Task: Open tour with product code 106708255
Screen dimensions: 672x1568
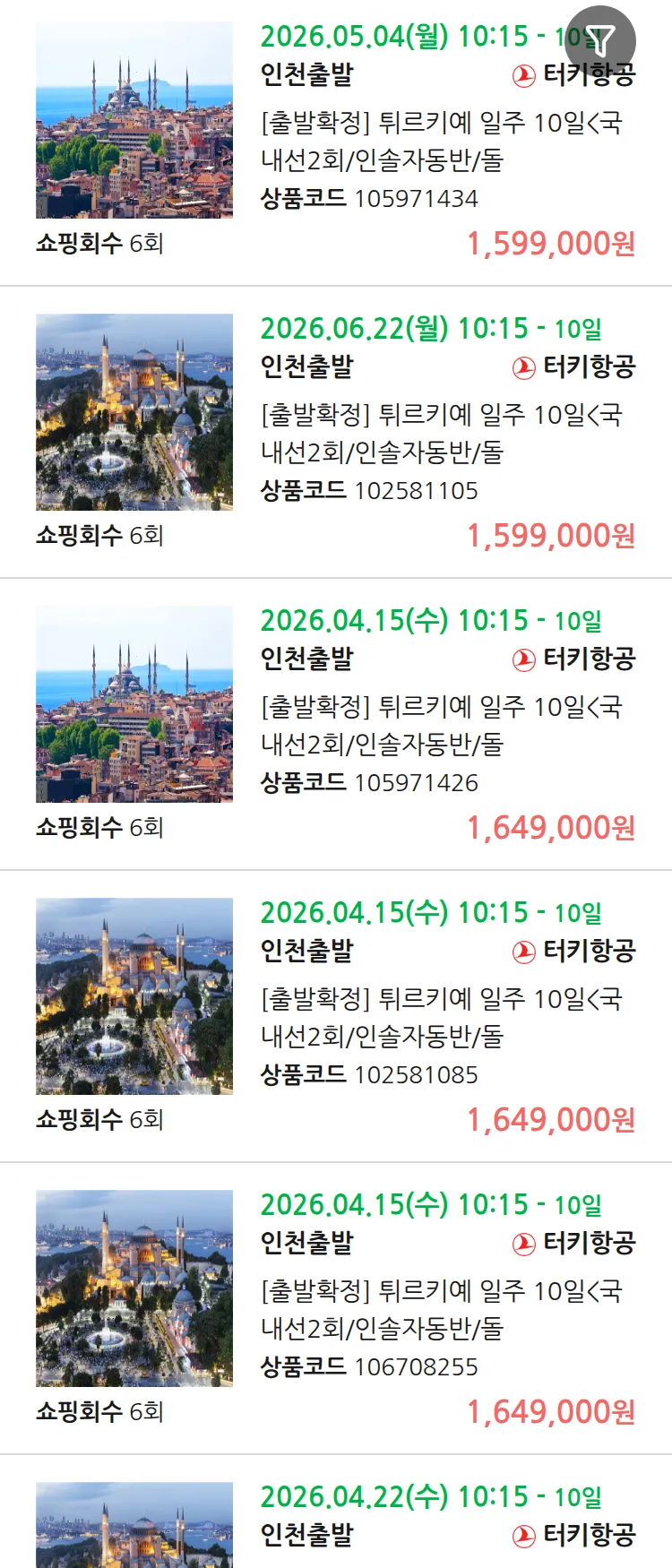Action: (x=441, y=1309)
